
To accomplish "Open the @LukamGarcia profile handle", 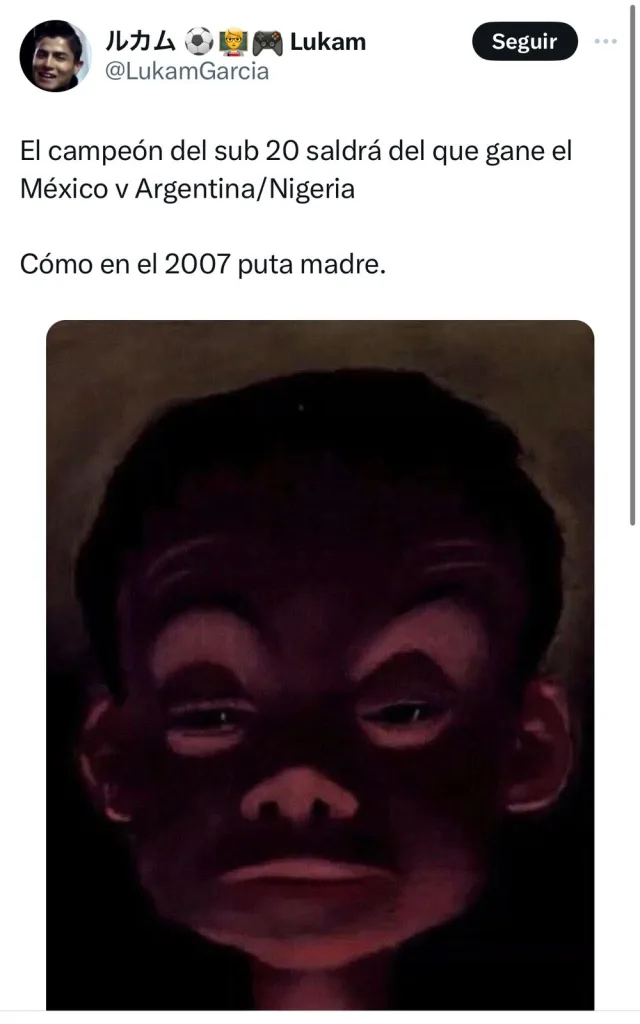I will 186,71.
